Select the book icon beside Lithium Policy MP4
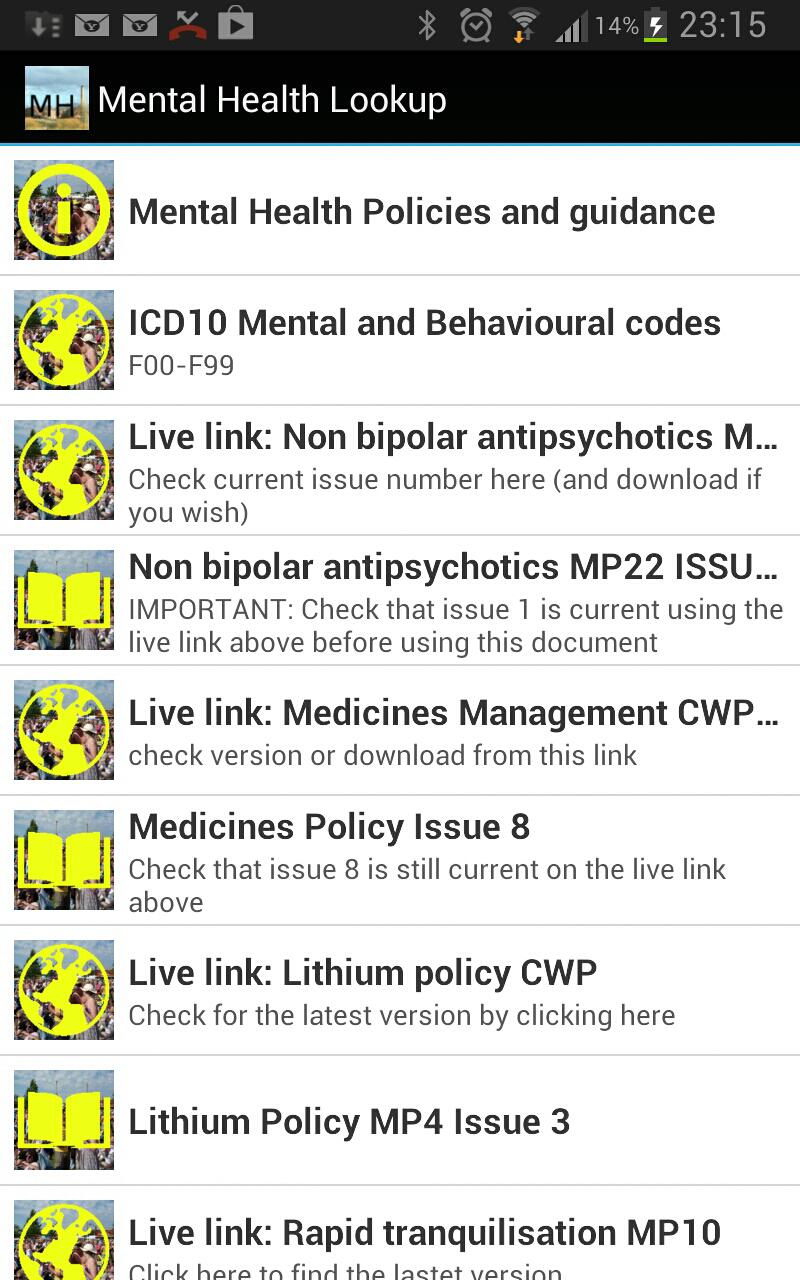 63,1120
